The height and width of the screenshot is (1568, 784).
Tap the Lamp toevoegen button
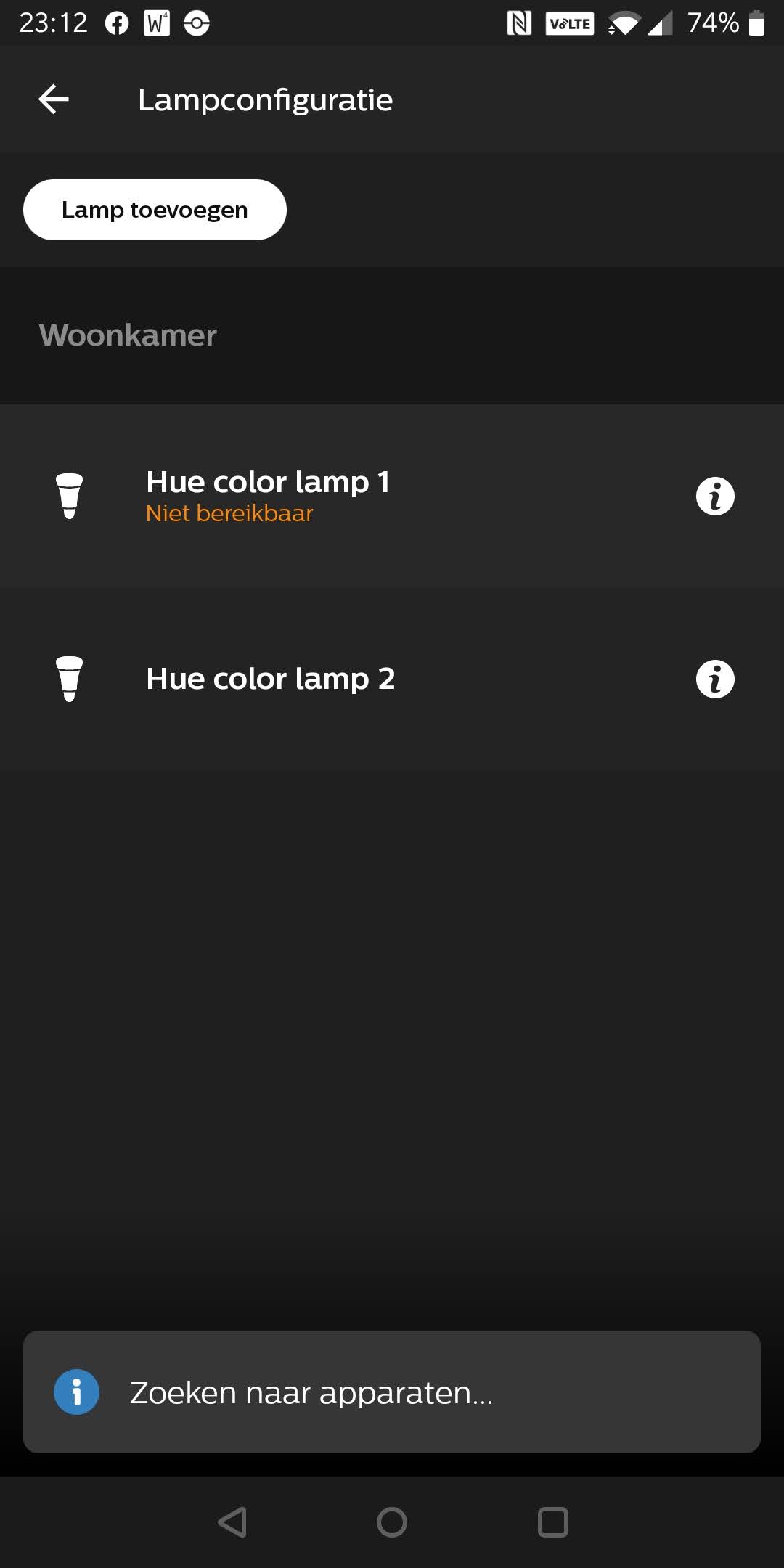point(155,210)
